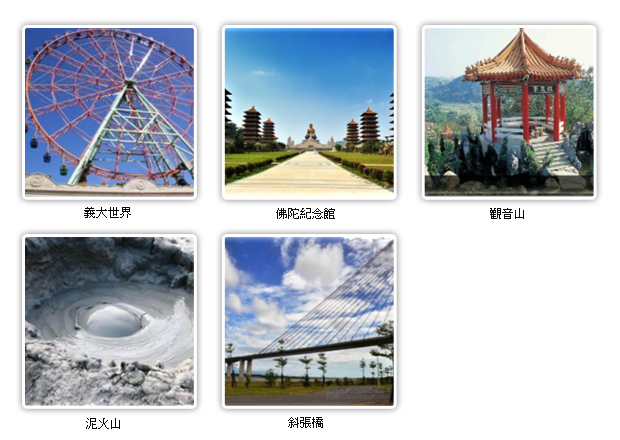The image size is (620, 440).
Task: Select the 觀音山 pavilion tile
Action: pyautogui.click(x=508, y=111)
